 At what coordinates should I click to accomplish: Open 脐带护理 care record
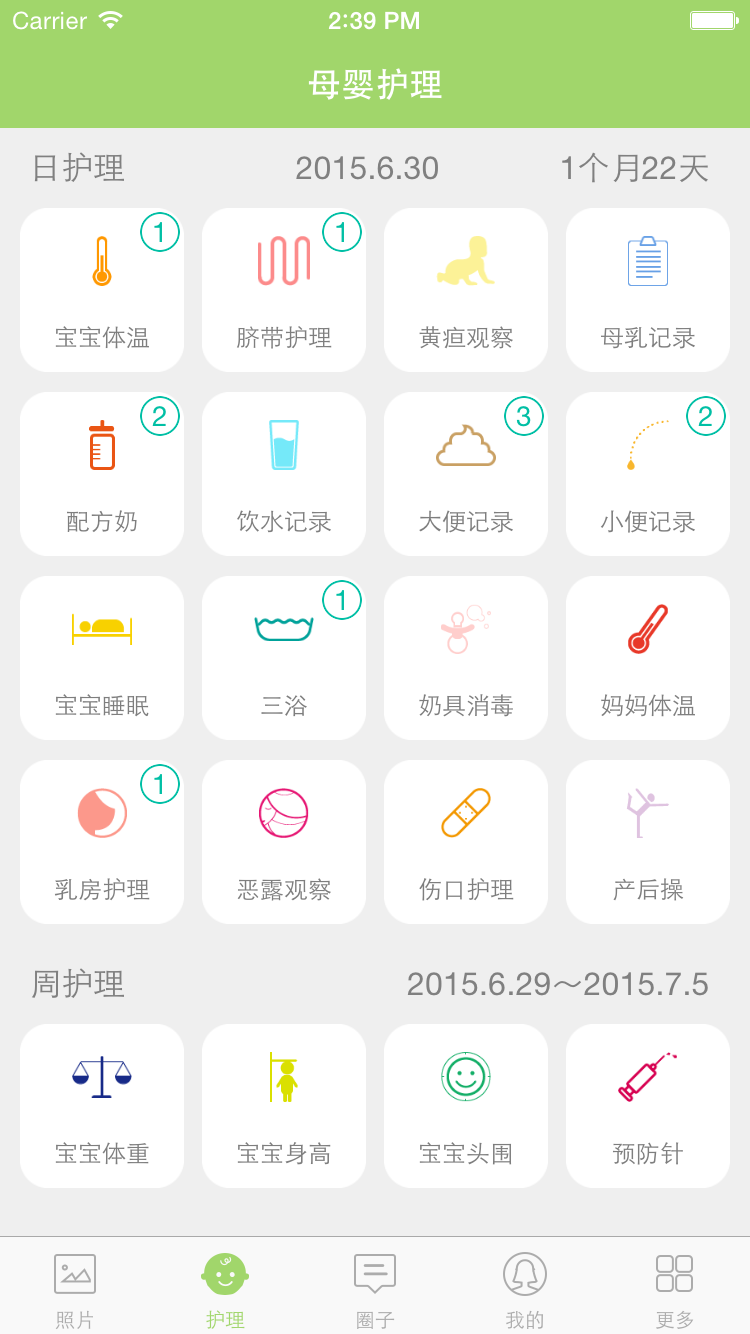[284, 290]
